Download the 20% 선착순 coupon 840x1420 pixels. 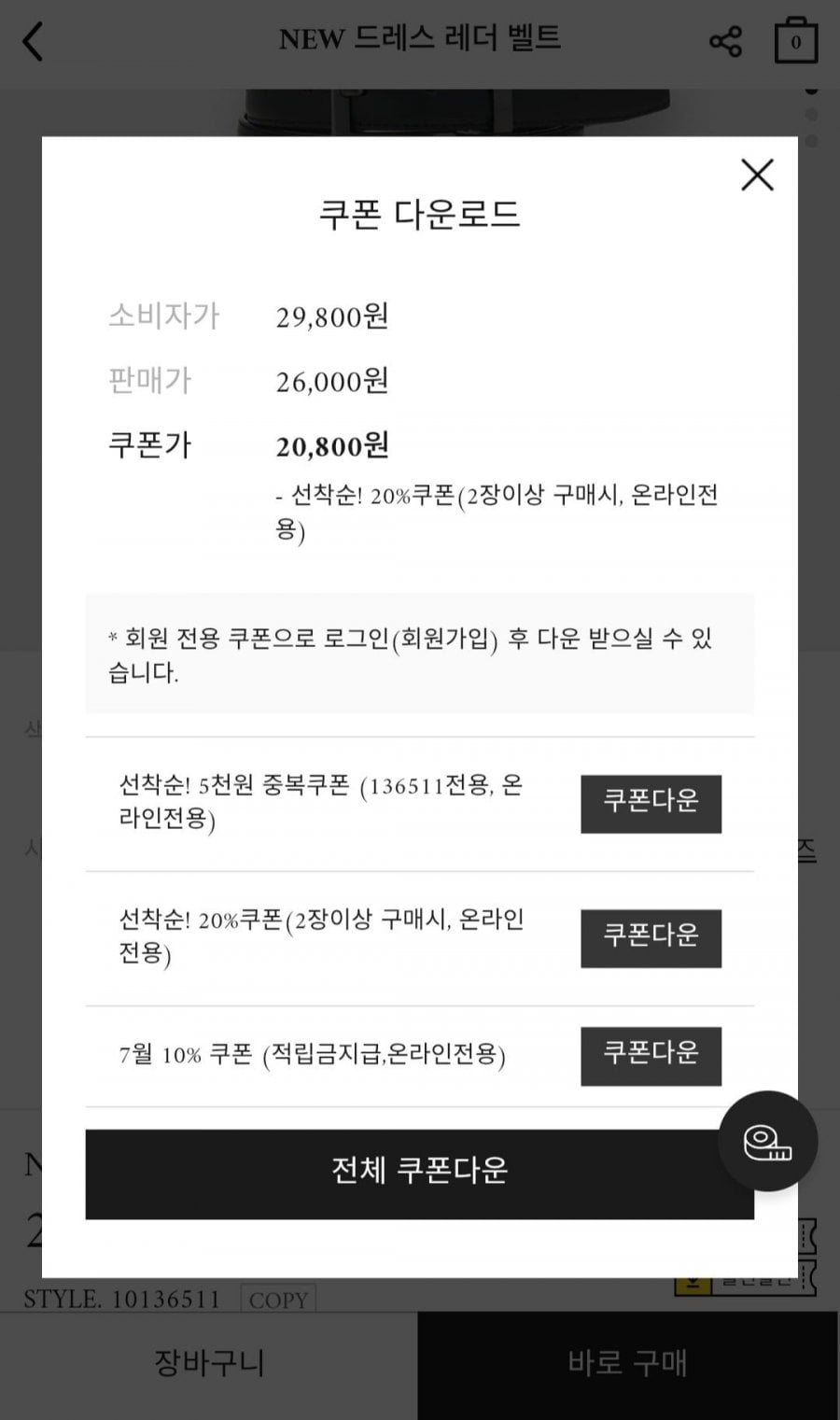tap(651, 937)
